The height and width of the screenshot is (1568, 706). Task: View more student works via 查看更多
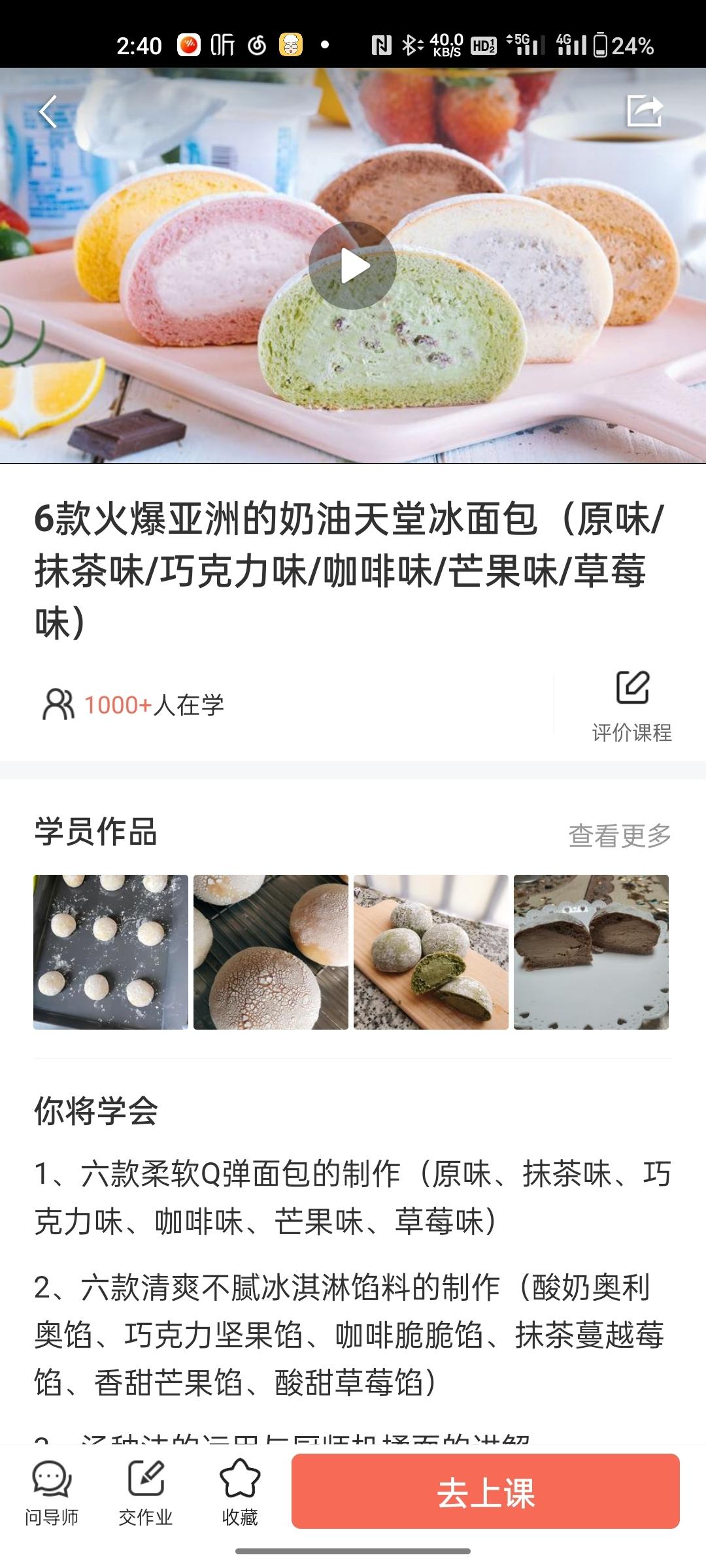(x=619, y=835)
